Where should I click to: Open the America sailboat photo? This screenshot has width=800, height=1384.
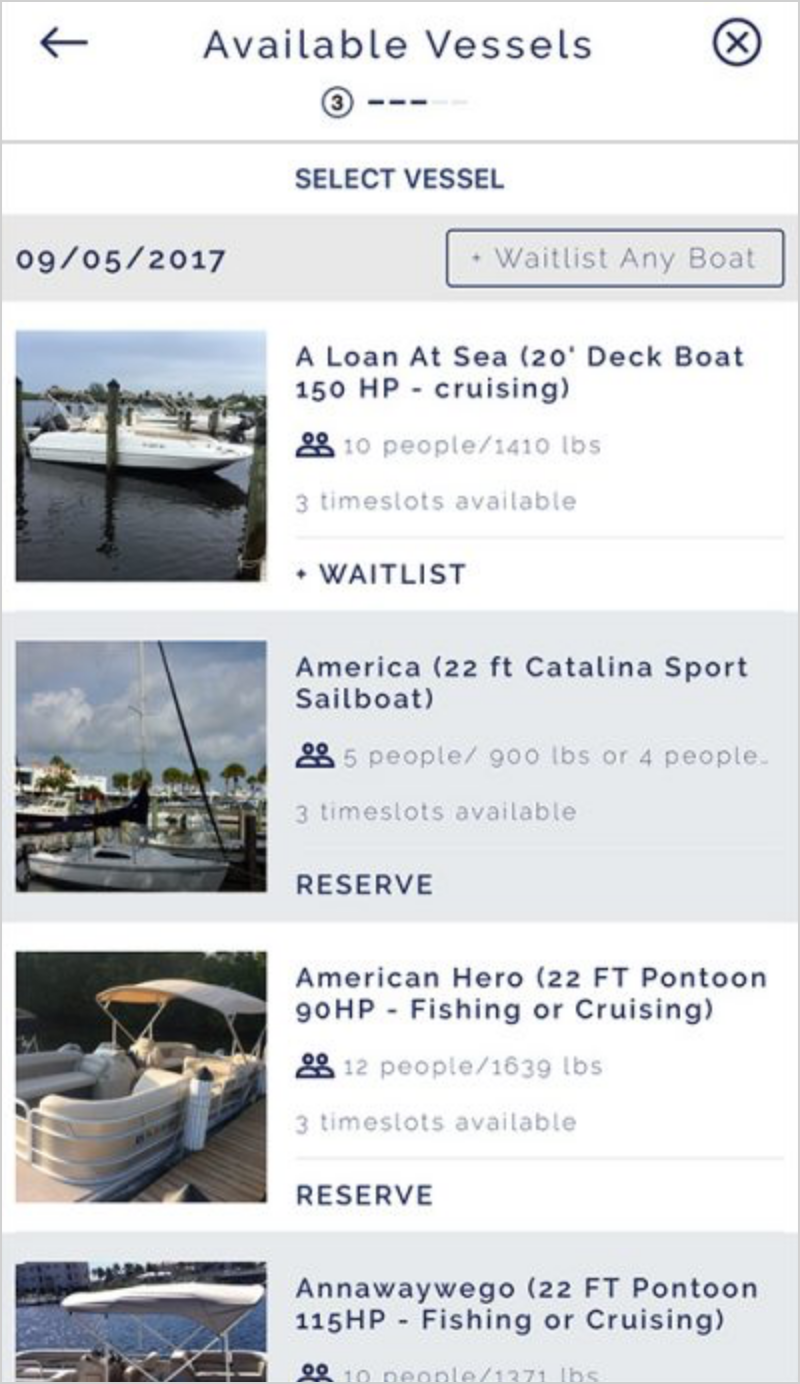click(141, 766)
